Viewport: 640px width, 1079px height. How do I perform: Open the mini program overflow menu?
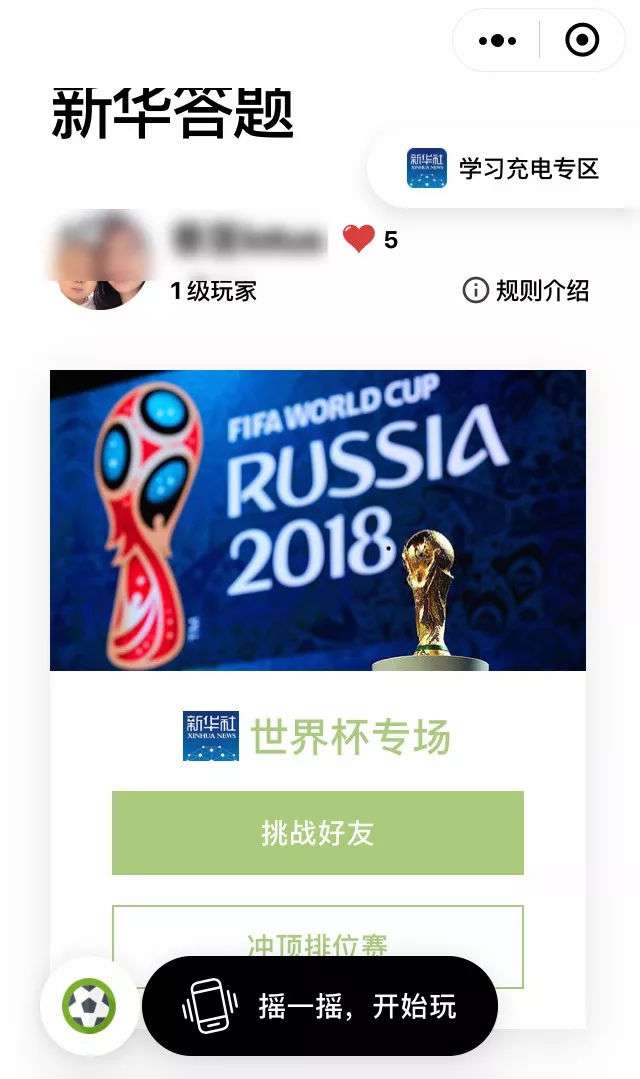click(x=498, y=41)
